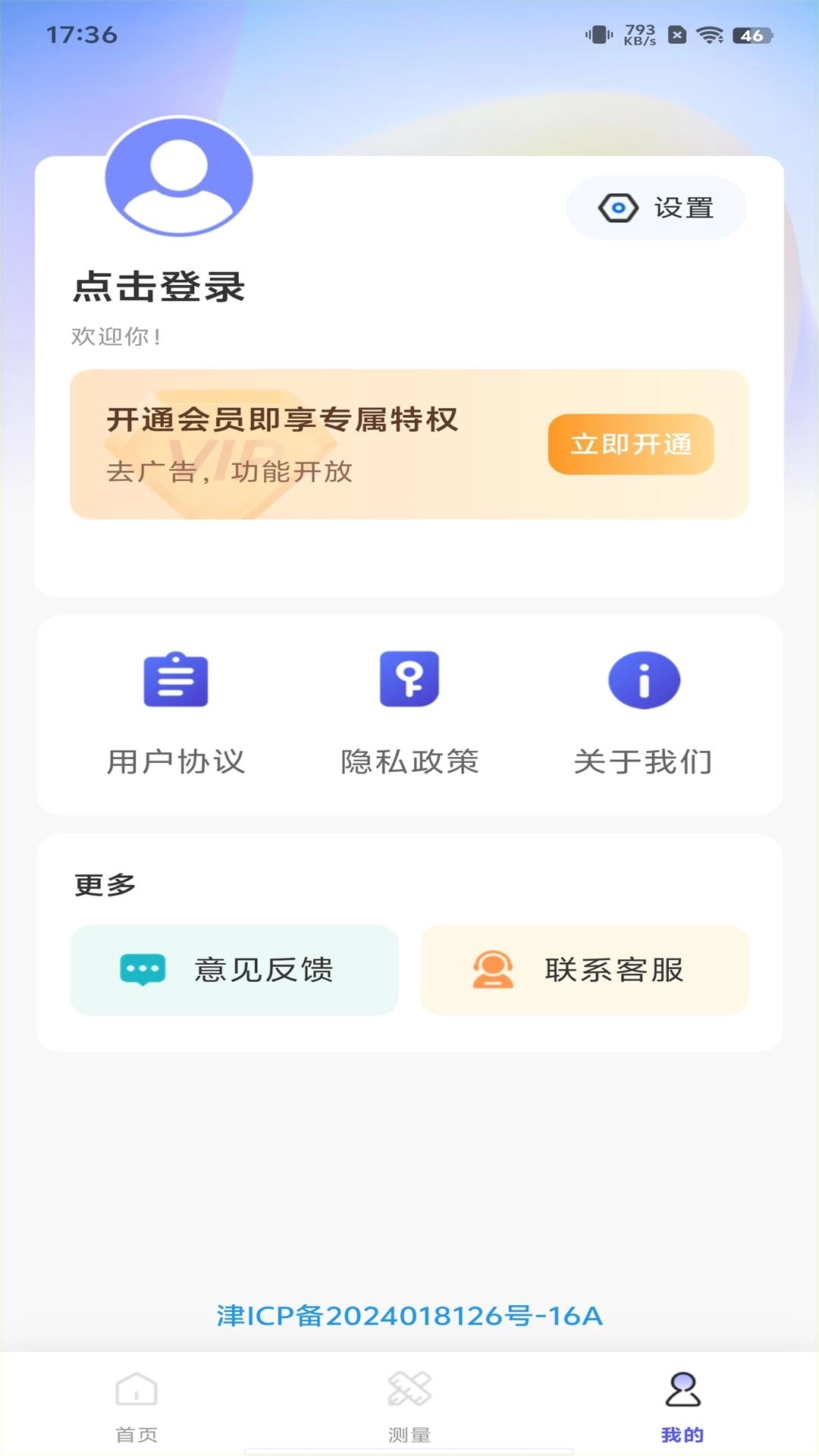
Task: Select the 用户协议 clipboard icon
Action: pyautogui.click(x=176, y=680)
